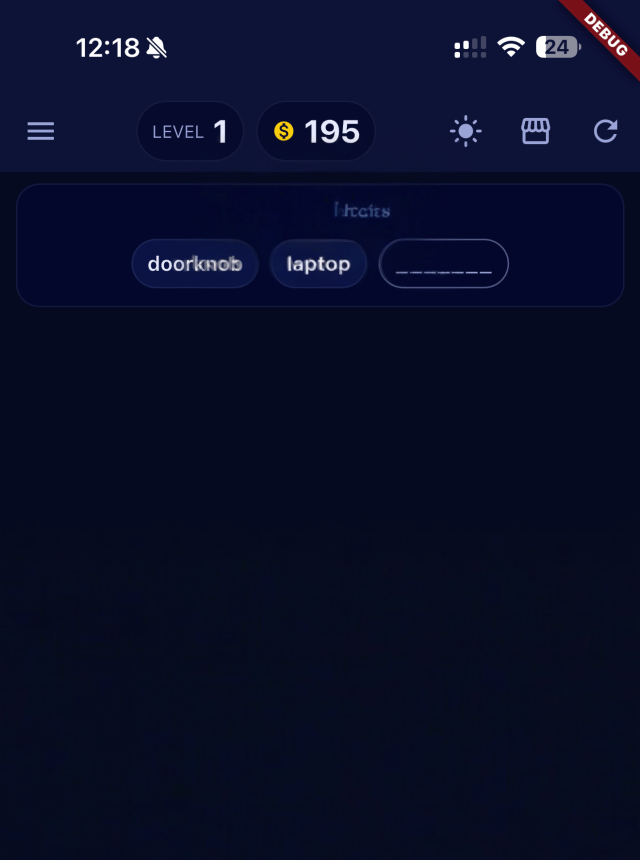Open the shop store icon
This screenshot has height=860, width=640.
click(535, 131)
